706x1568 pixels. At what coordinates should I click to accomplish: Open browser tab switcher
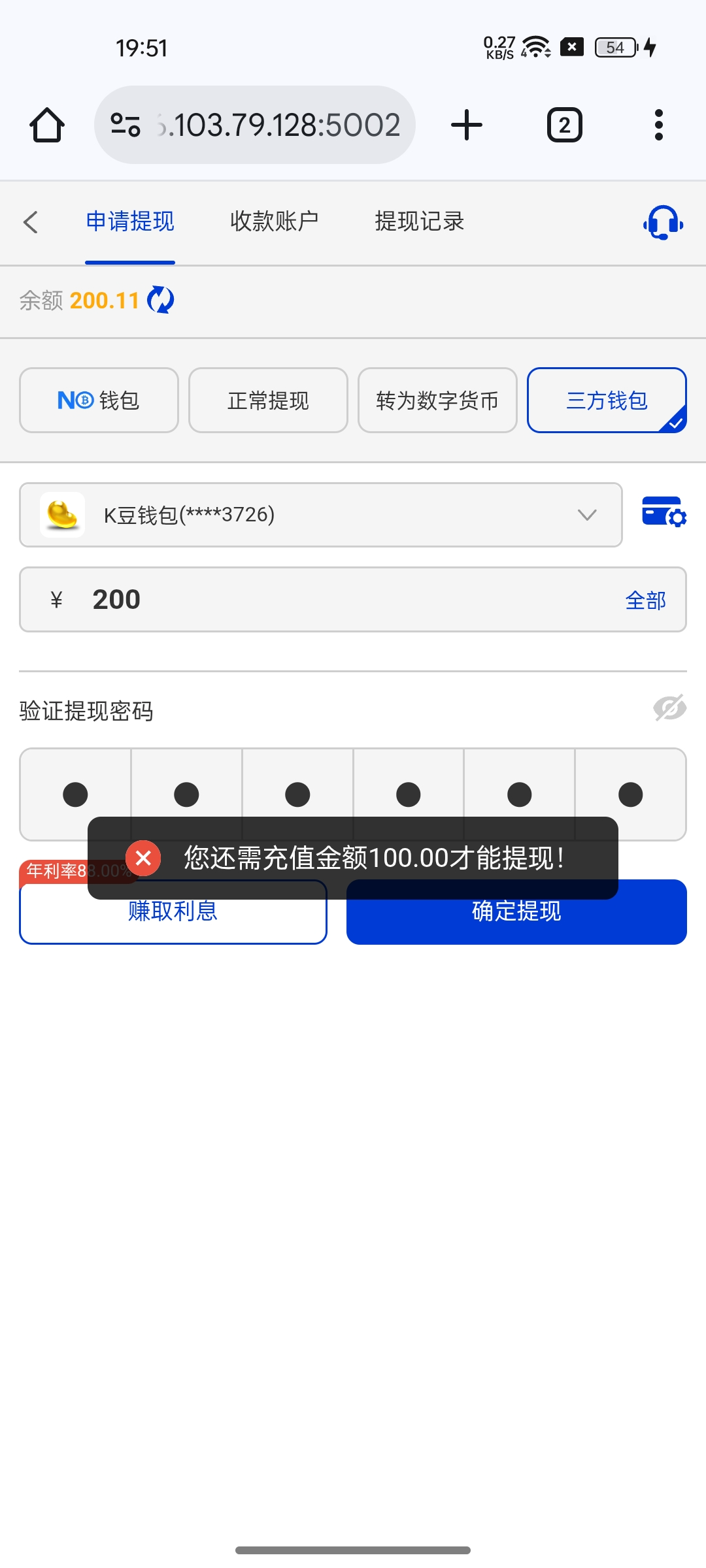point(564,125)
